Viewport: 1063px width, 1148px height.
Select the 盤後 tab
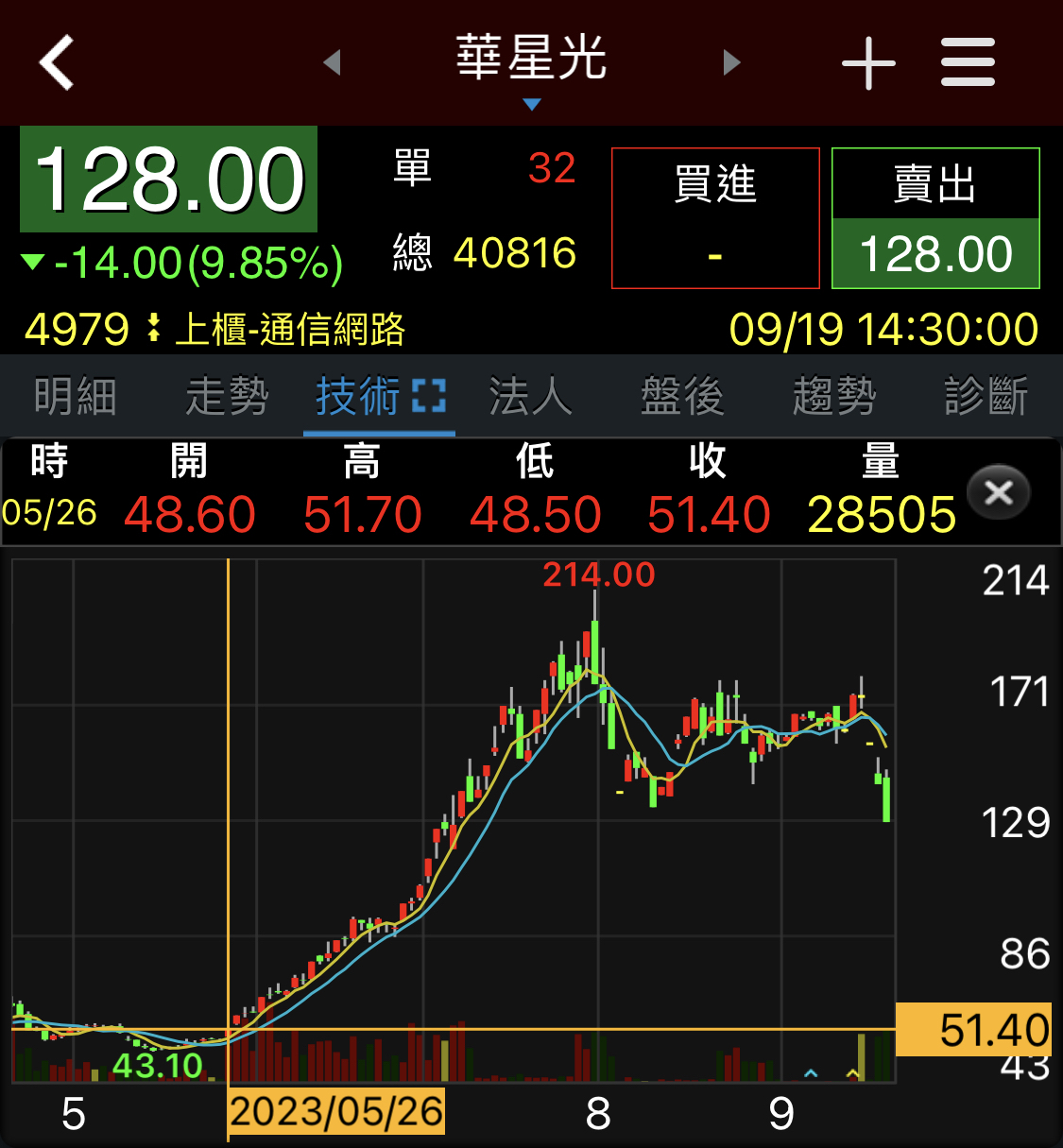click(681, 396)
